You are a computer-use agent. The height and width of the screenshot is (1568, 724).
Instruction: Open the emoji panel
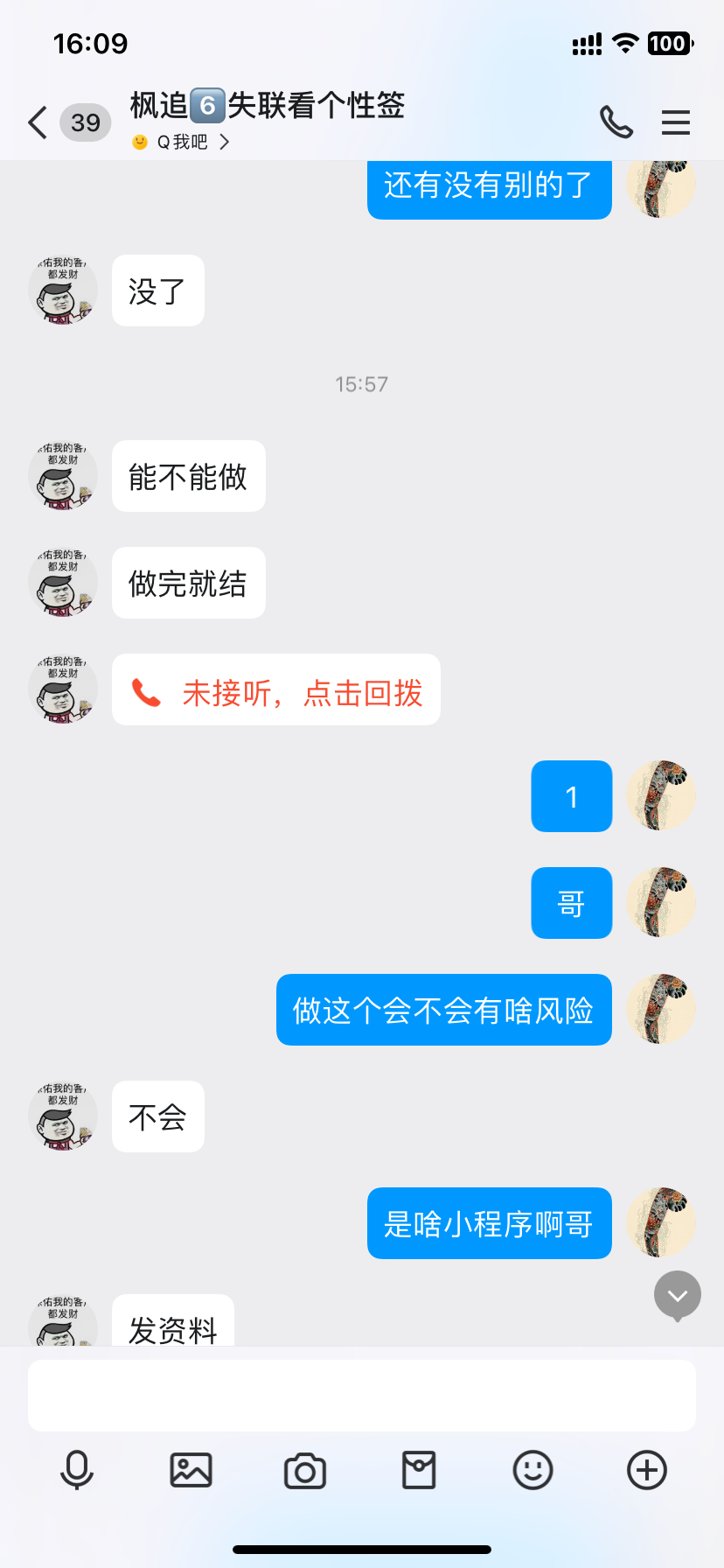(x=533, y=1470)
